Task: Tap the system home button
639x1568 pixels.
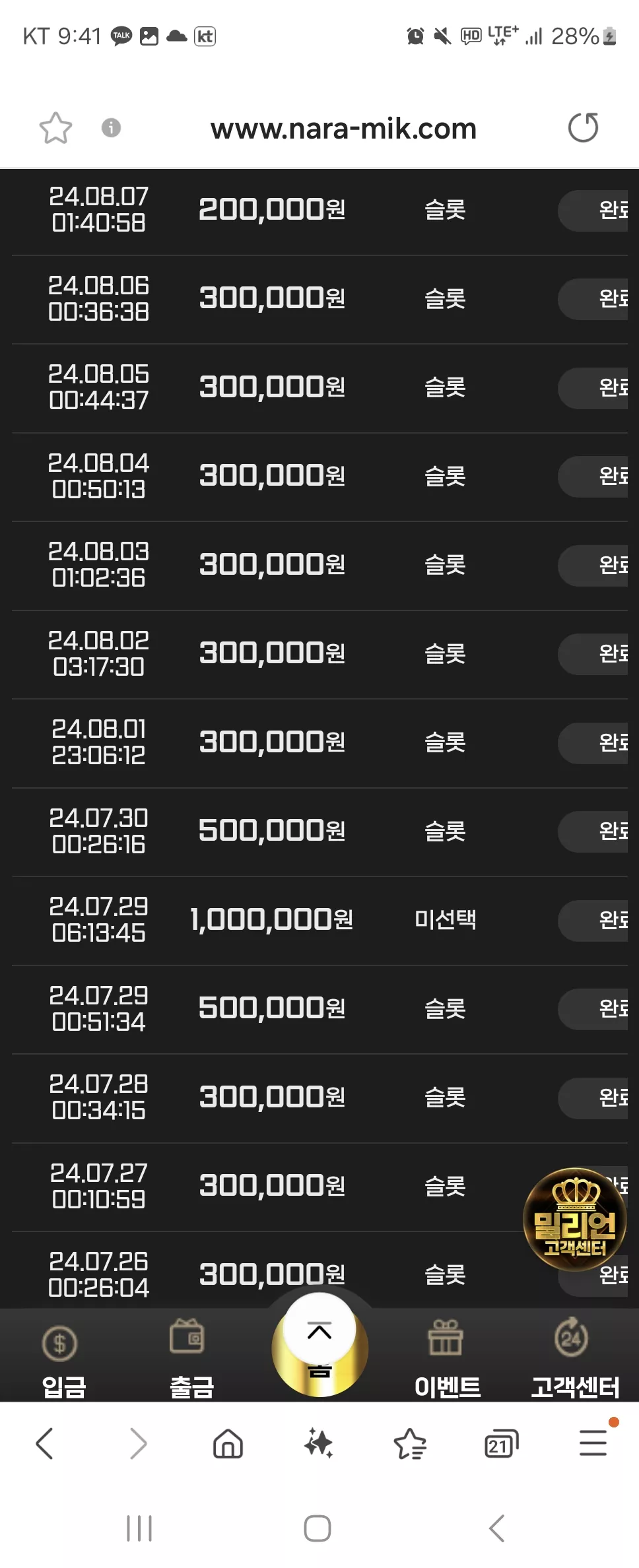Action: (318, 1528)
